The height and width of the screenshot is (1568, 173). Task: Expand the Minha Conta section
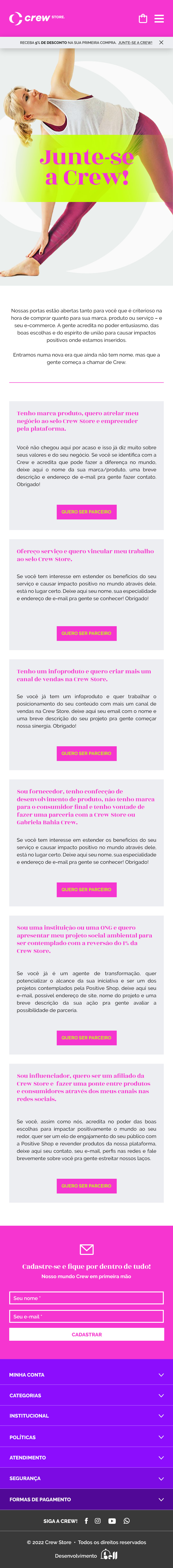pyautogui.click(x=86, y=1375)
